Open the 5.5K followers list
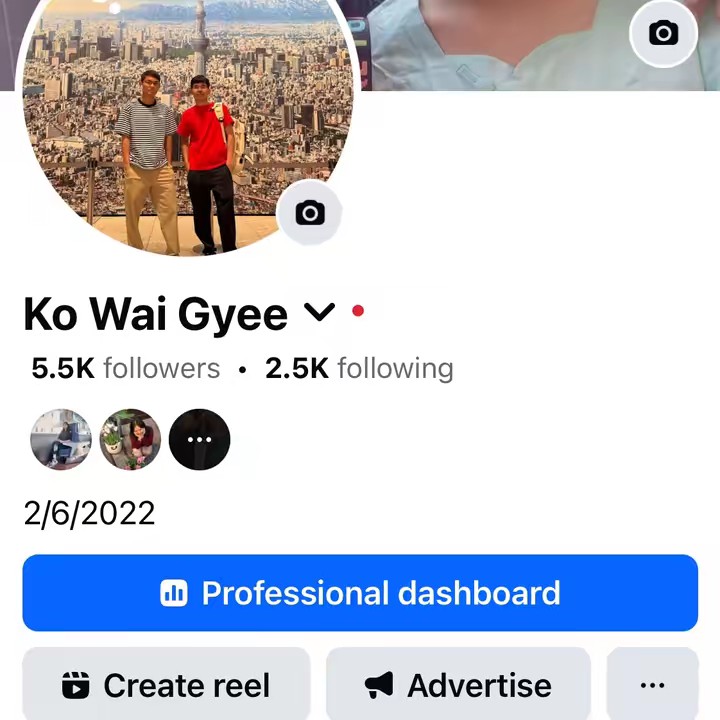The height and width of the screenshot is (720, 720). 126,368
